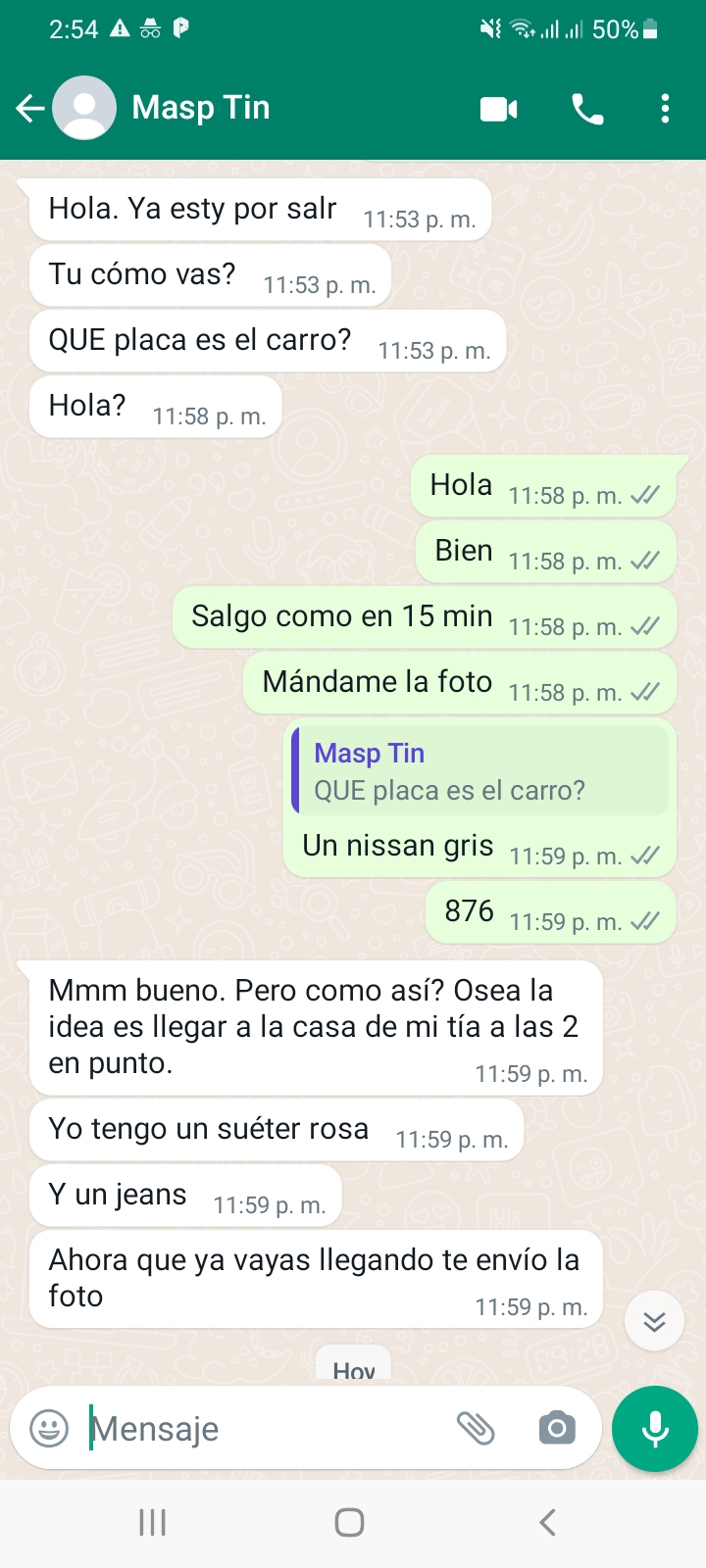Open Masp Tin's contact info

pos(201,108)
